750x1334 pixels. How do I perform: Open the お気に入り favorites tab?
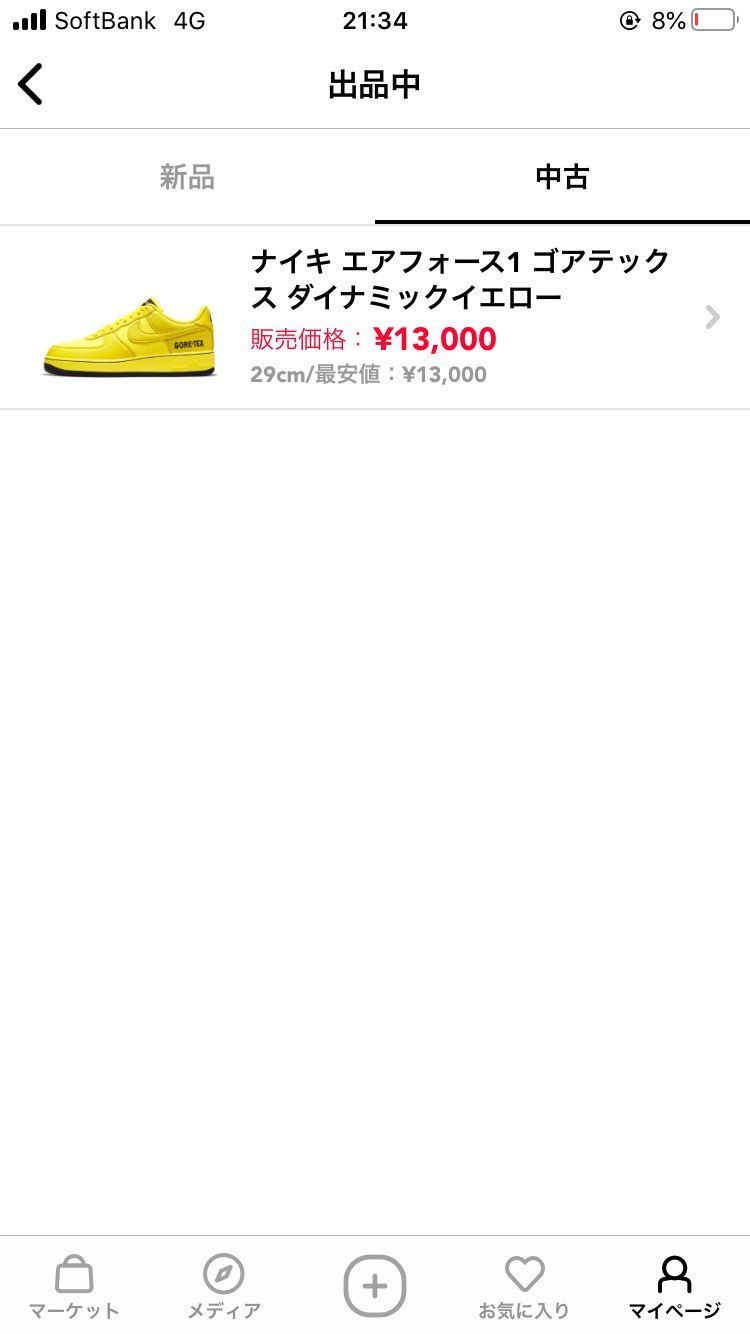[524, 1286]
